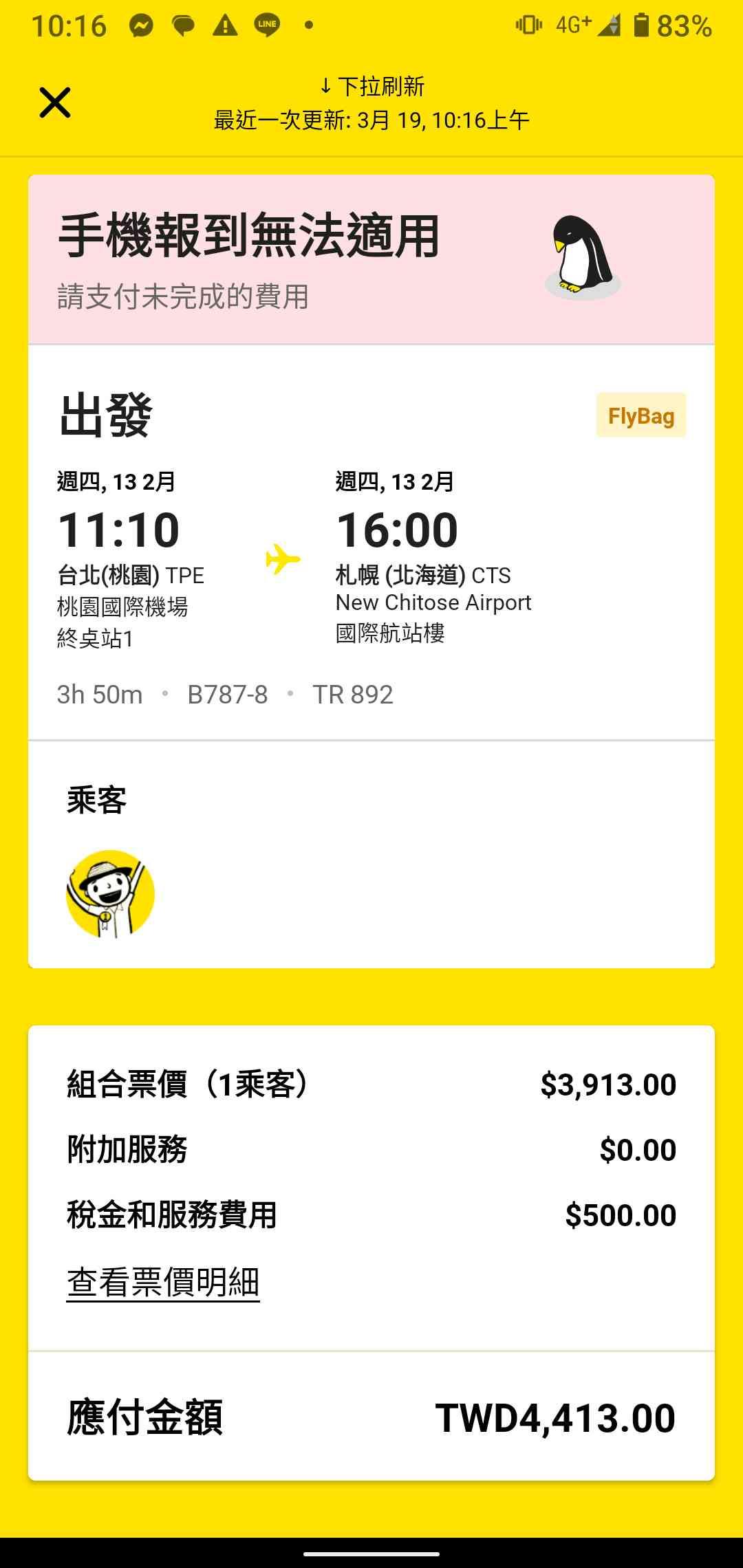Open the 查看票價明細 fare details link
The height and width of the screenshot is (1568, 743).
163,1282
